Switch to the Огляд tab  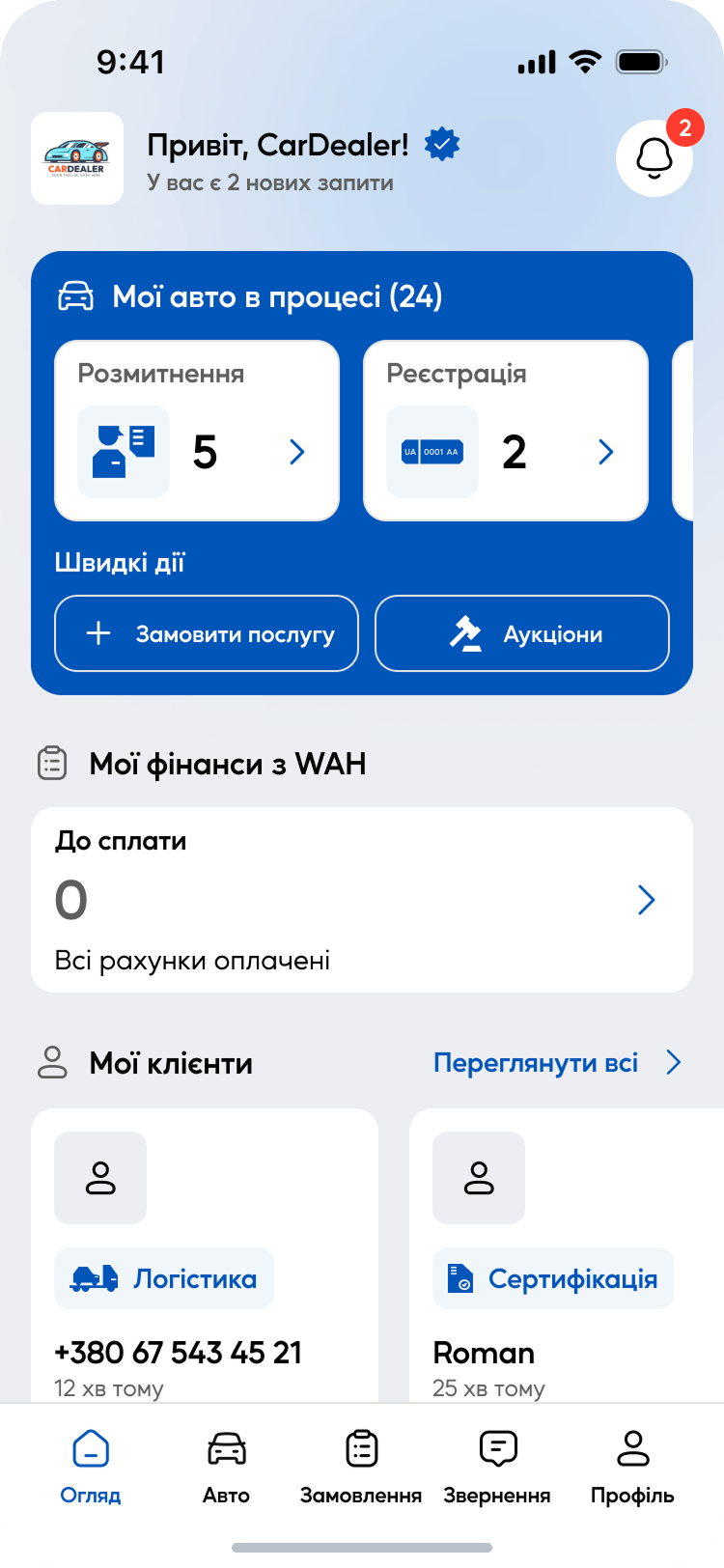(x=91, y=1468)
